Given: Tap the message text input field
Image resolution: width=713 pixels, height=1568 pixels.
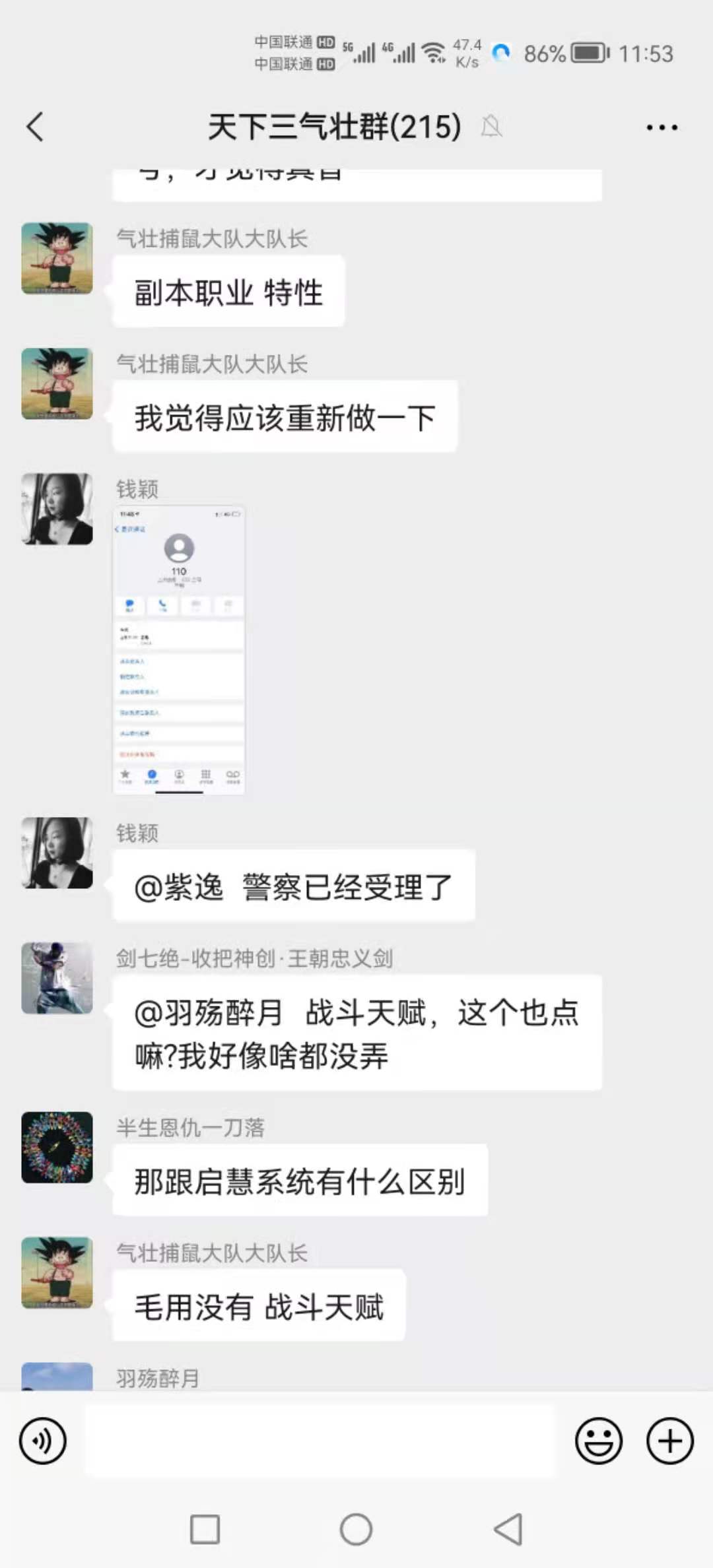Looking at the screenshot, I should (x=320, y=1441).
